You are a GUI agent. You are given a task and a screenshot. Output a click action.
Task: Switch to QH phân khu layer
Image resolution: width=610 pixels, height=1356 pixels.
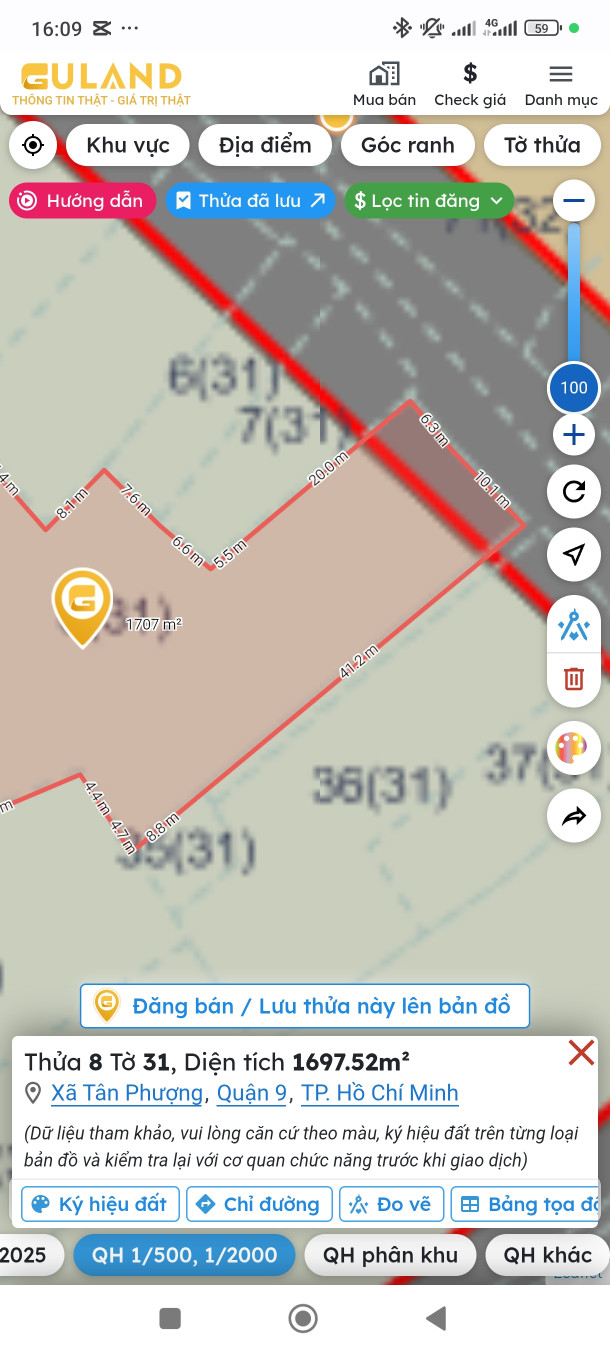pos(390,1255)
